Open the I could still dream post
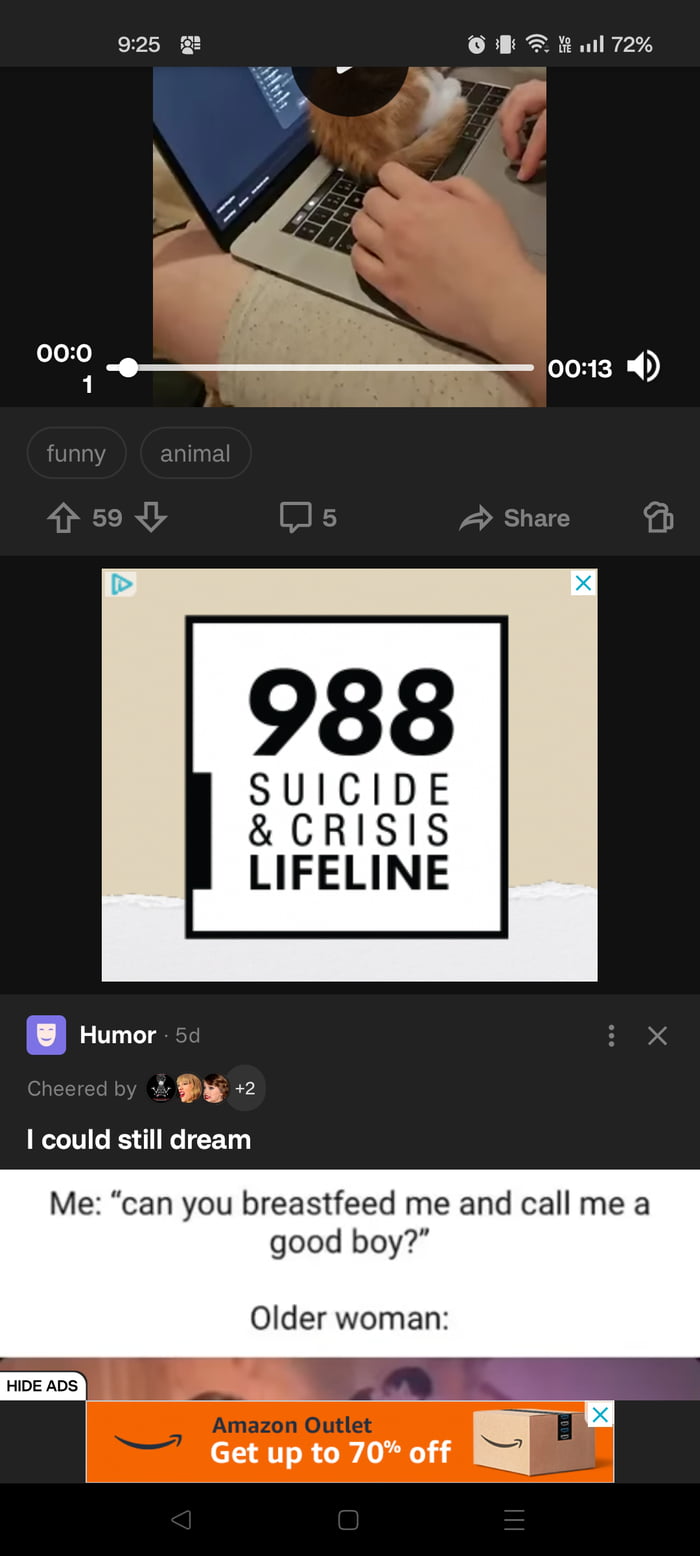Image resolution: width=700 pixels, height=1556 pixels. click(x=139, y=1139)
